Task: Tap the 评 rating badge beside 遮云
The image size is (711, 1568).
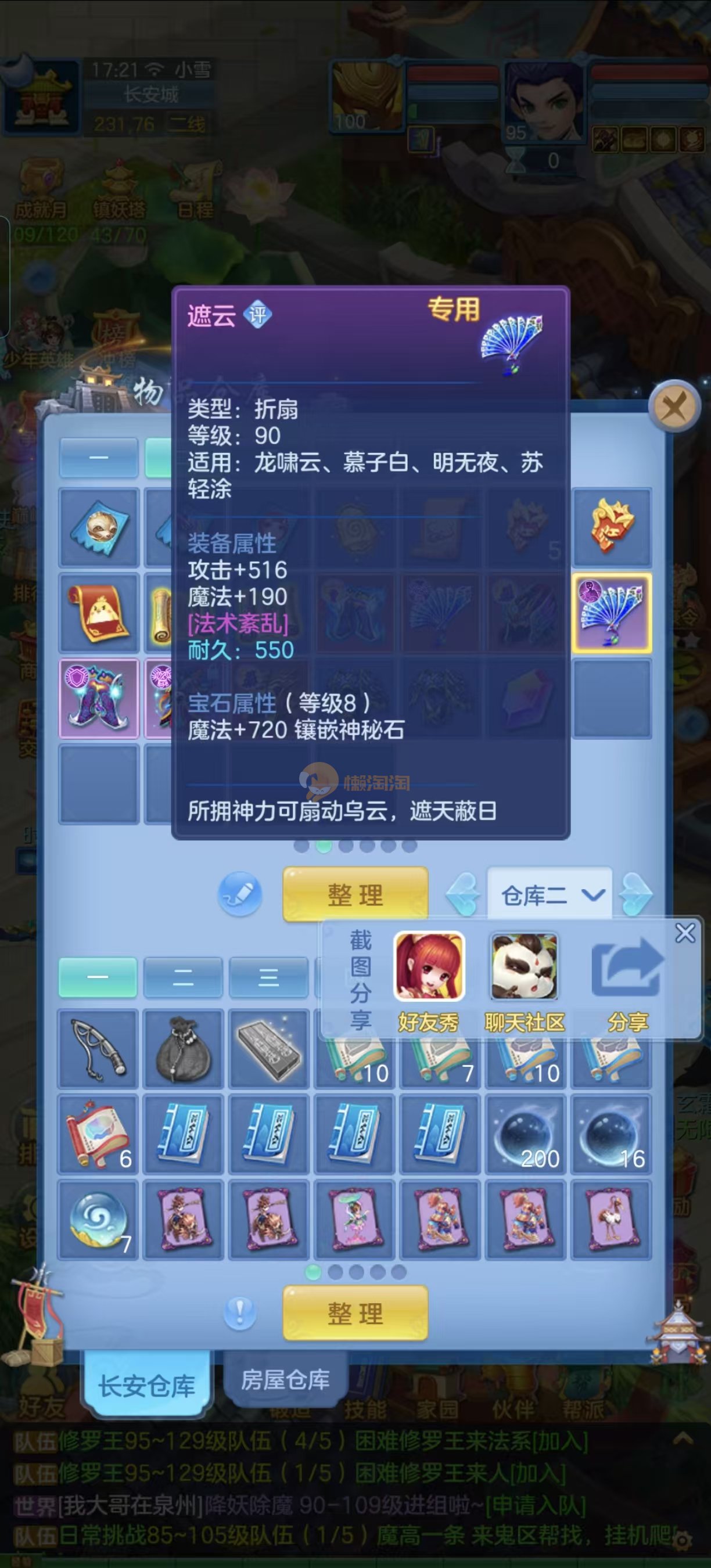Action: (x=257, y=315)
